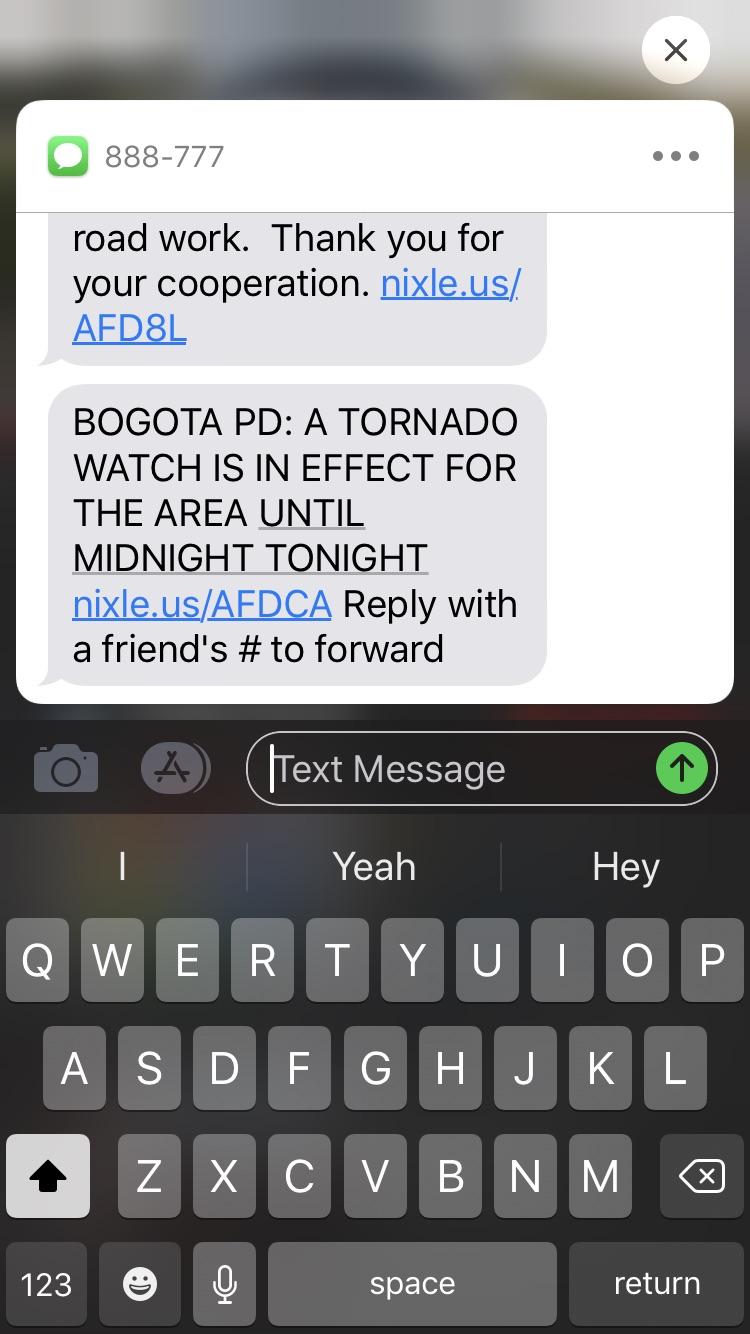This screenshot has width=750, height=1334.
Task: Activate voice dictation with the microphone
Action: [224, 1283]
